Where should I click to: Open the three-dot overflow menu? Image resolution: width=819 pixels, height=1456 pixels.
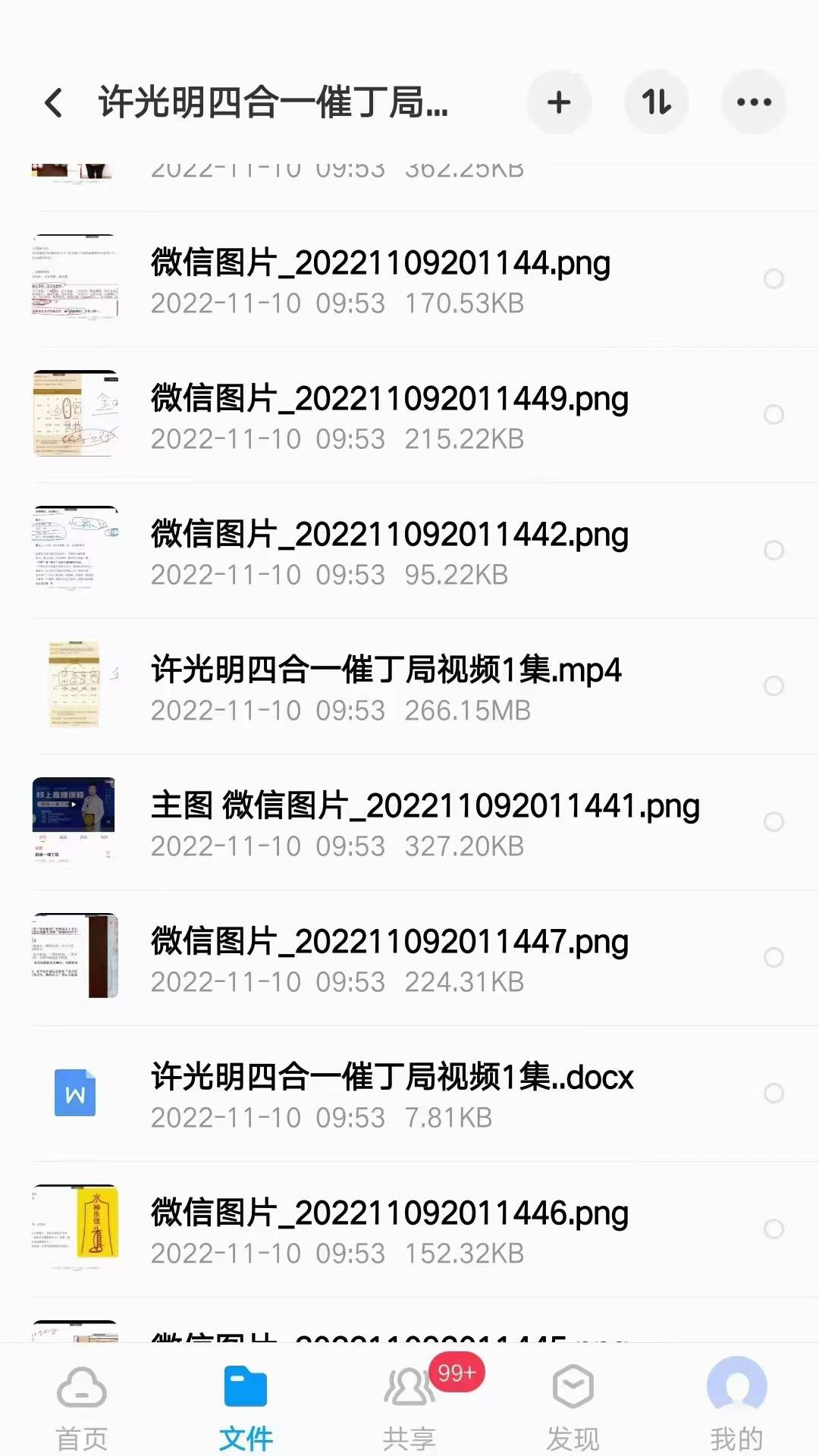click(754, 102)
